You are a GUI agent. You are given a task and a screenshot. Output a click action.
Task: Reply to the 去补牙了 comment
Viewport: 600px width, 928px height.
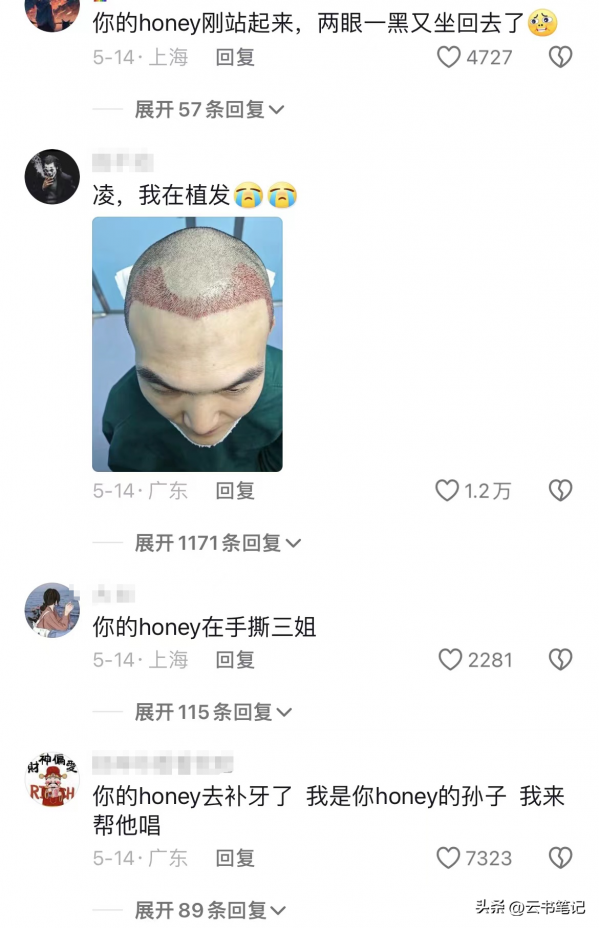tap(235, 857)
